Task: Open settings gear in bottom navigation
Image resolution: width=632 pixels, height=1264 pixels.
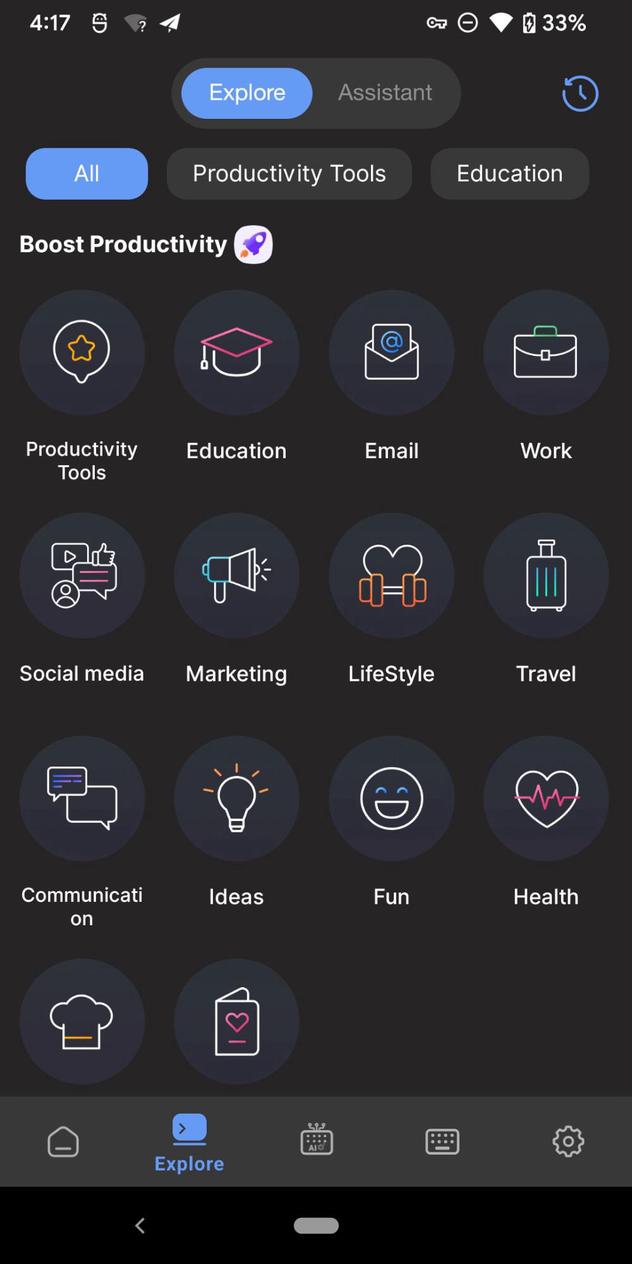Action: (568, 1141)
